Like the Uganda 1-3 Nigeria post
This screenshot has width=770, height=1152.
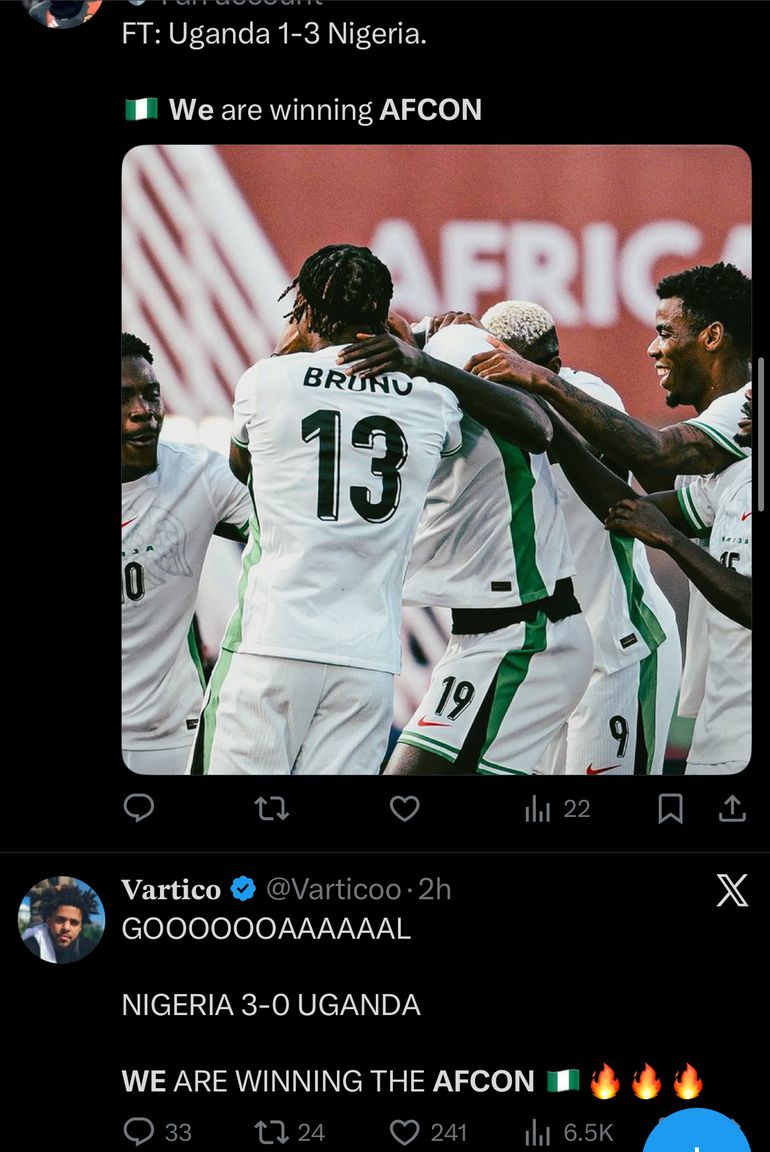(404, 808)
